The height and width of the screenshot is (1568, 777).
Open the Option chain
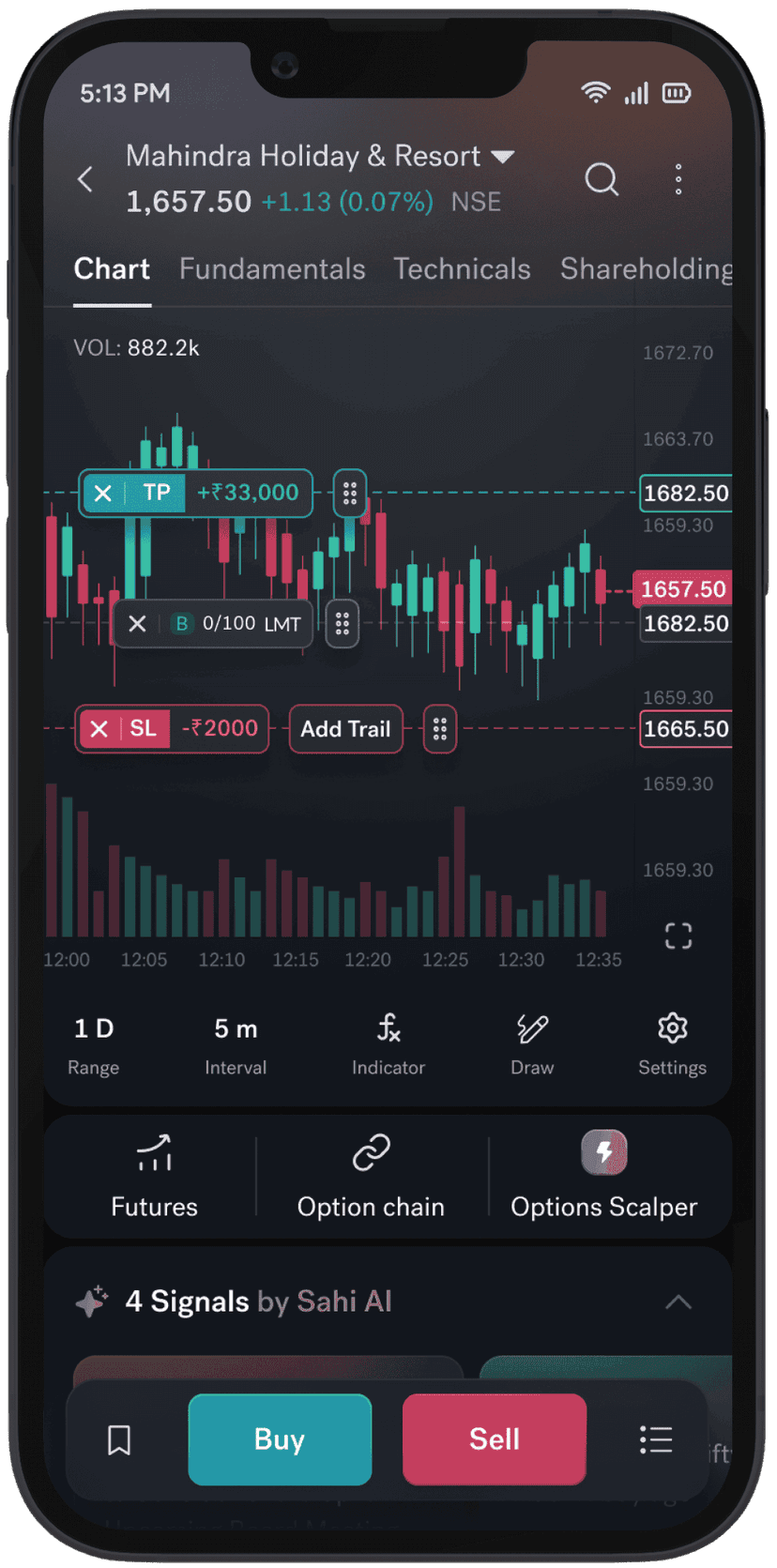pos(371,1177)
